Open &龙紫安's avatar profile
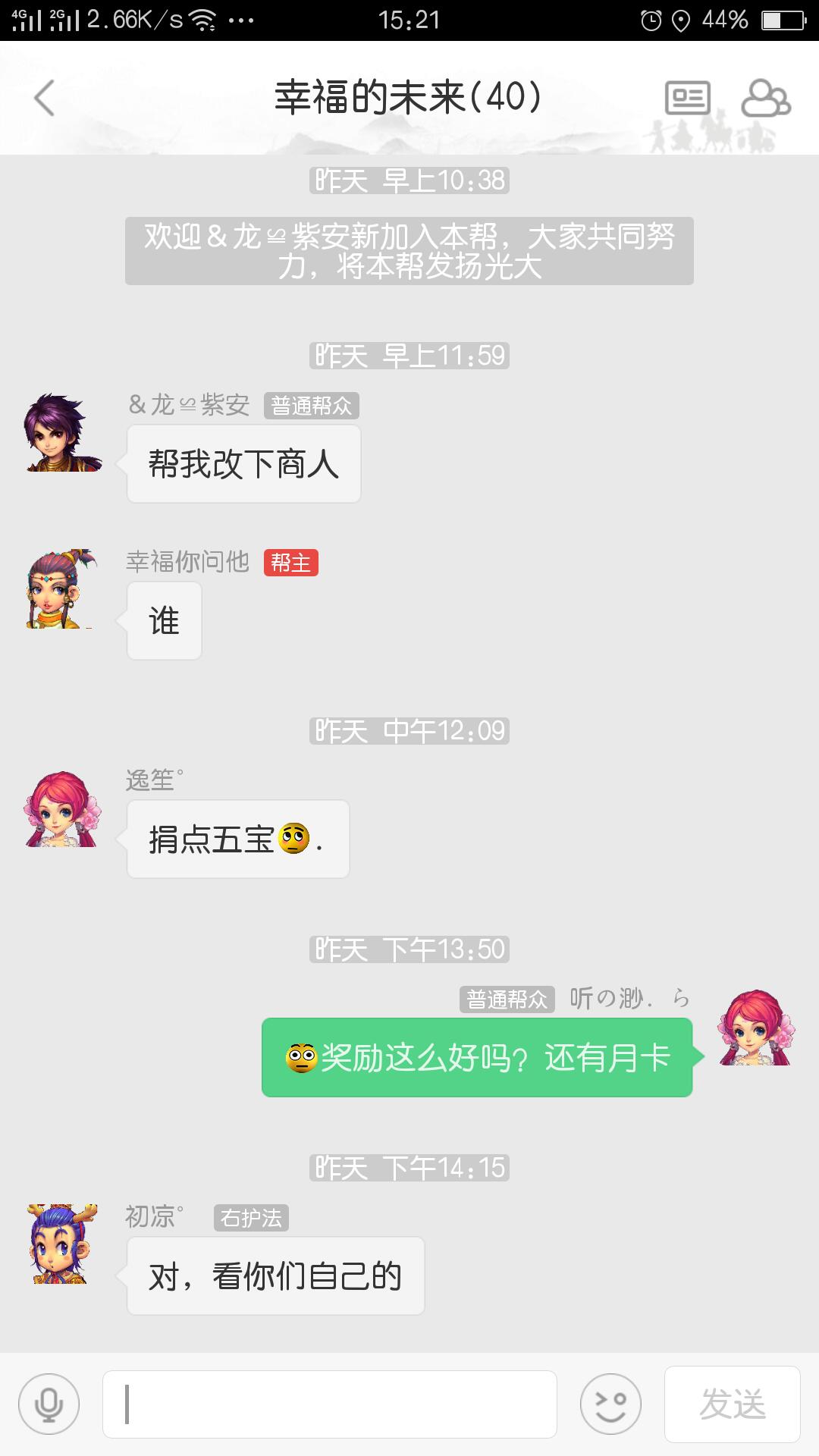Image resolution: width=819 pixels, height=1456 pixels. tap(64, 433)
